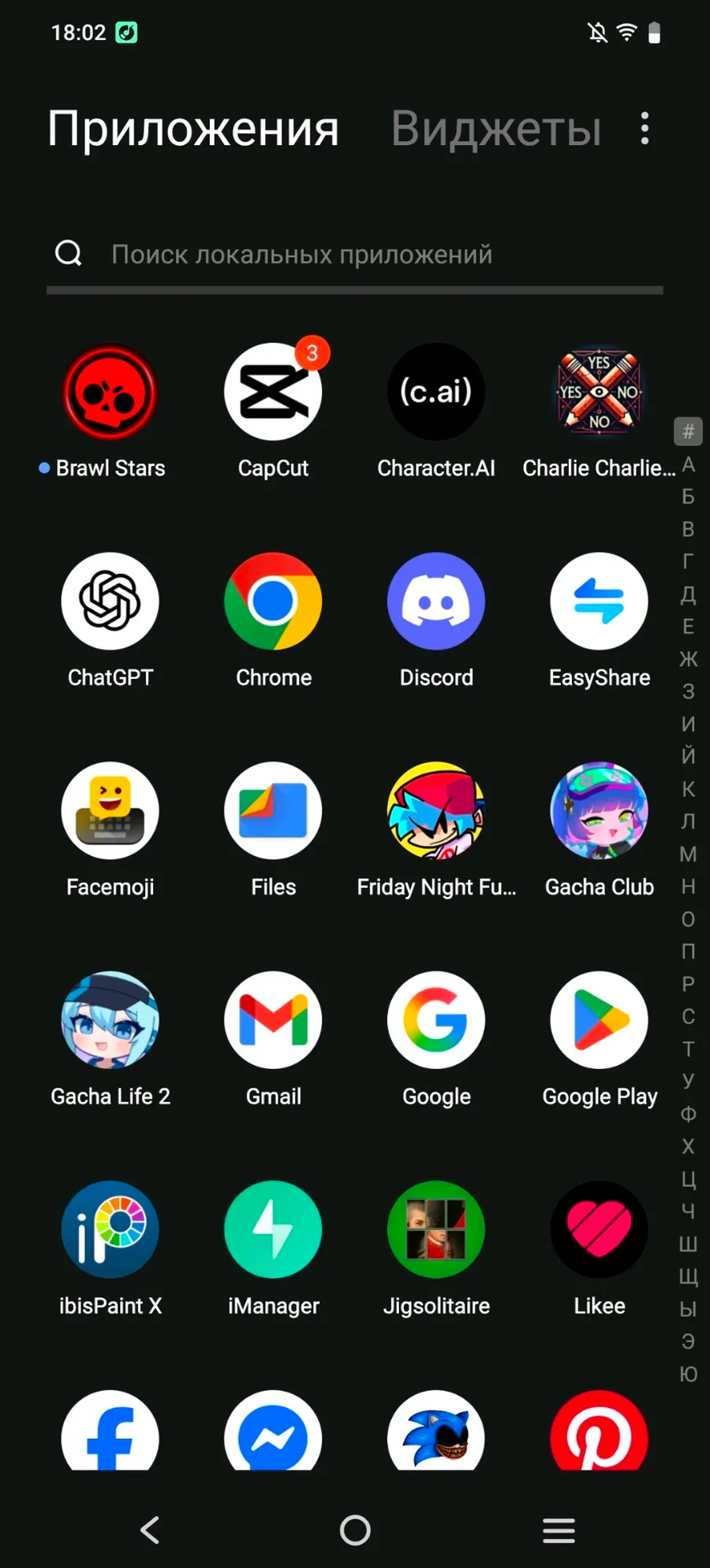The width and height of the screenshot is (710, 1568).
Task: Jump to letter К in the index
Action: point(688,788)
